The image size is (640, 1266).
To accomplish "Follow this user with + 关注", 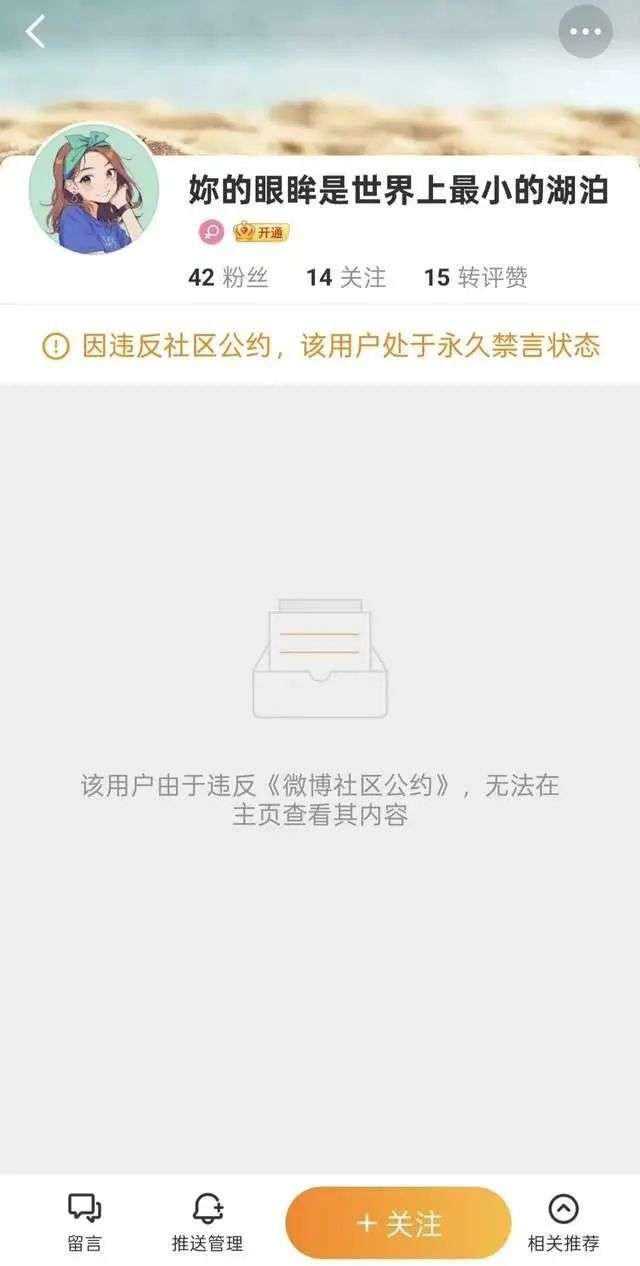I will coord(398,1222).
